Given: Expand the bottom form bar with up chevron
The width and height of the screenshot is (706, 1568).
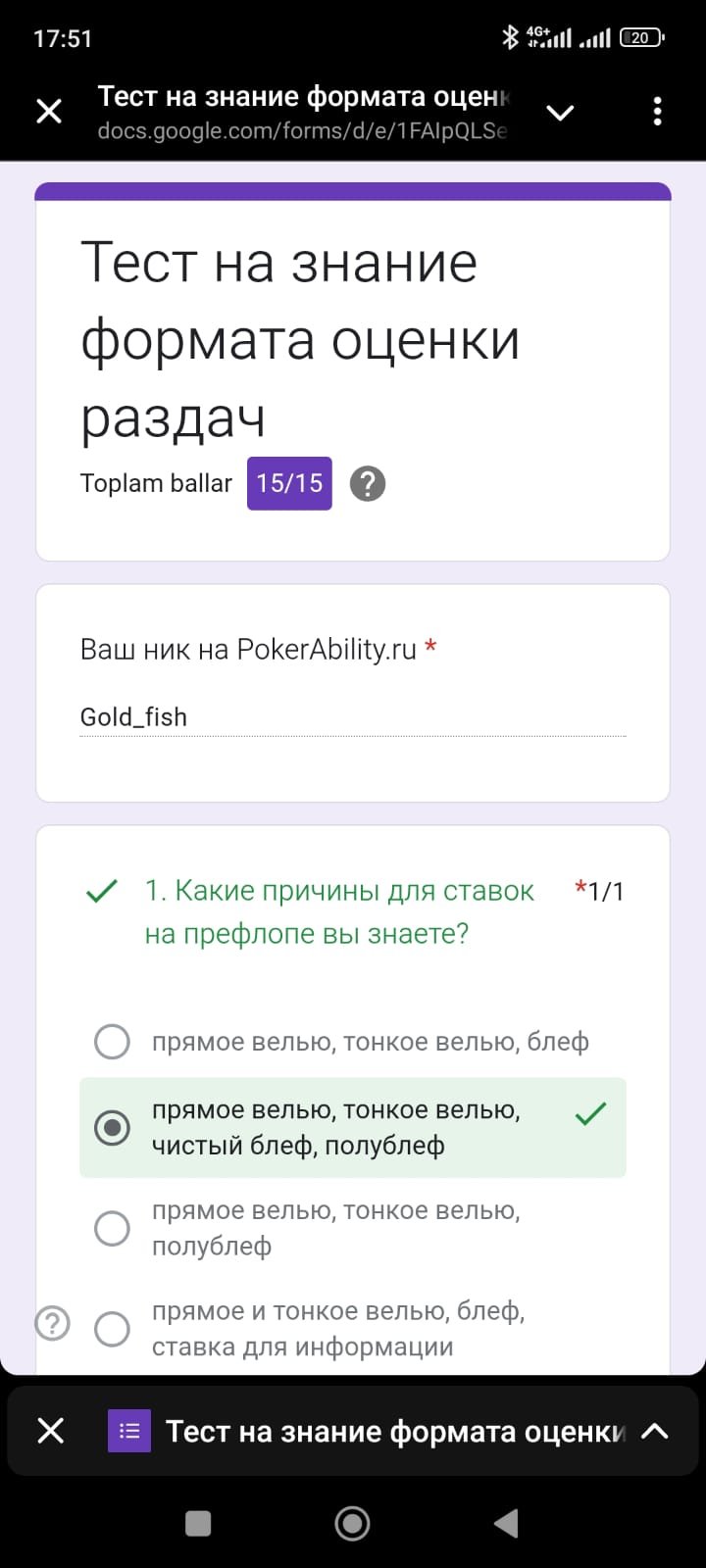Looking at the screenshot, I should (654, 1431).
